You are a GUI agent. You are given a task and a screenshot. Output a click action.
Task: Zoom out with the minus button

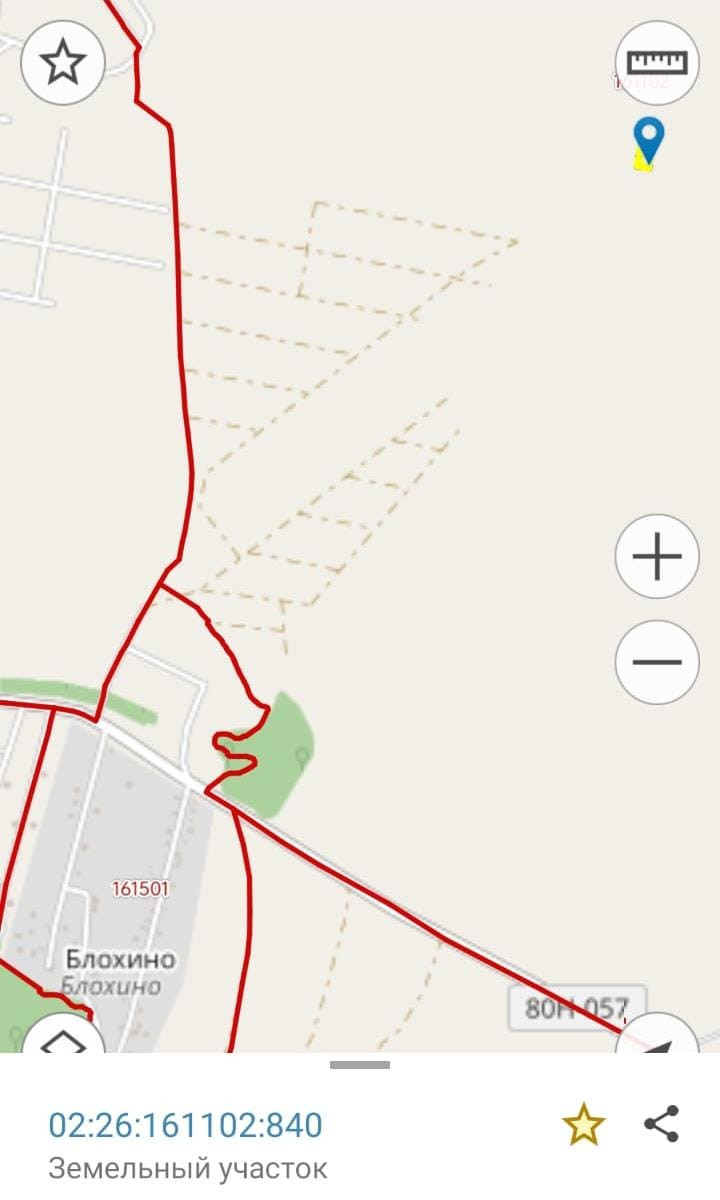(x=656, y=662)
